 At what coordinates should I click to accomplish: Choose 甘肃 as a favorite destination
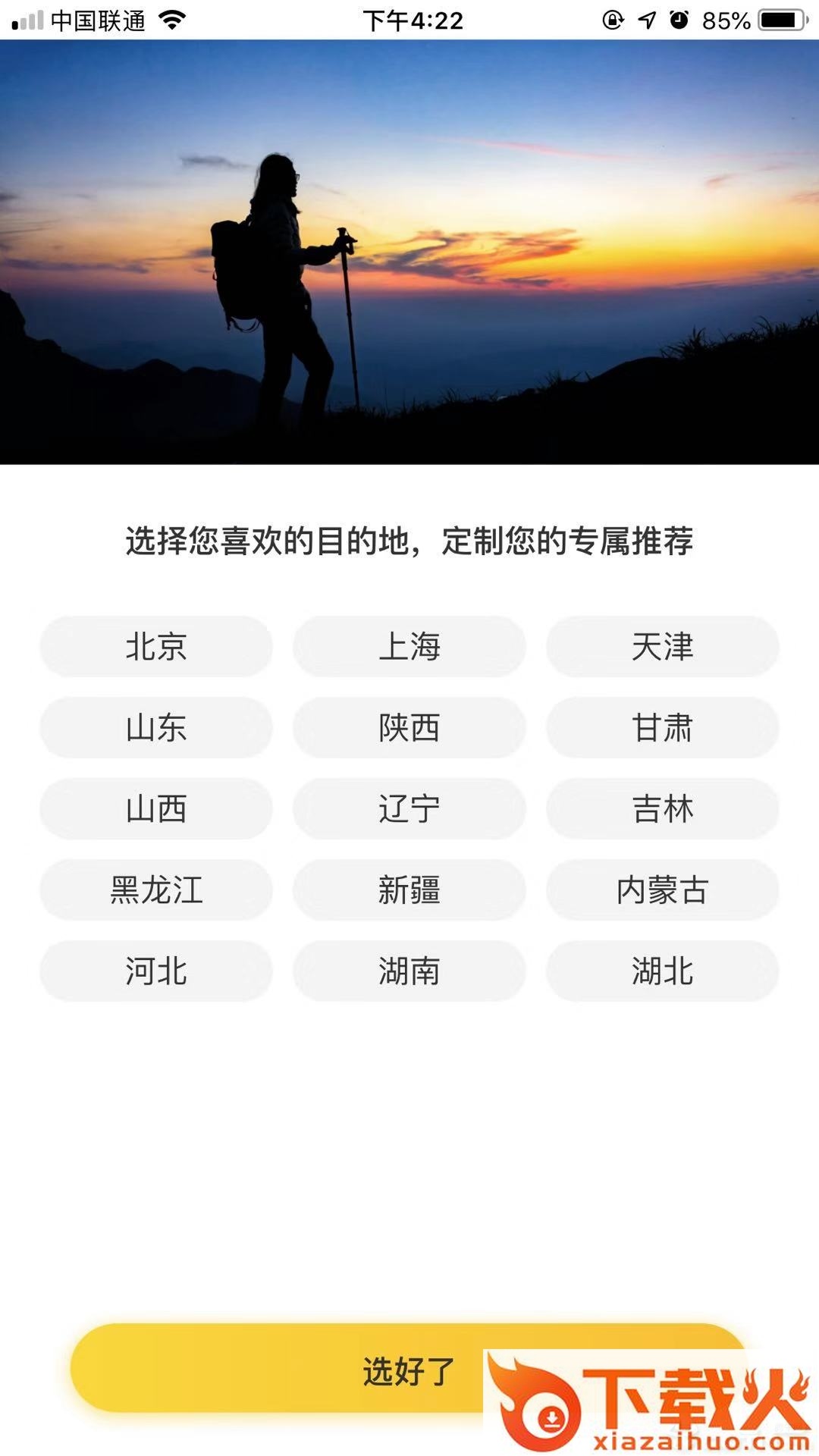[x=662, y=728]
